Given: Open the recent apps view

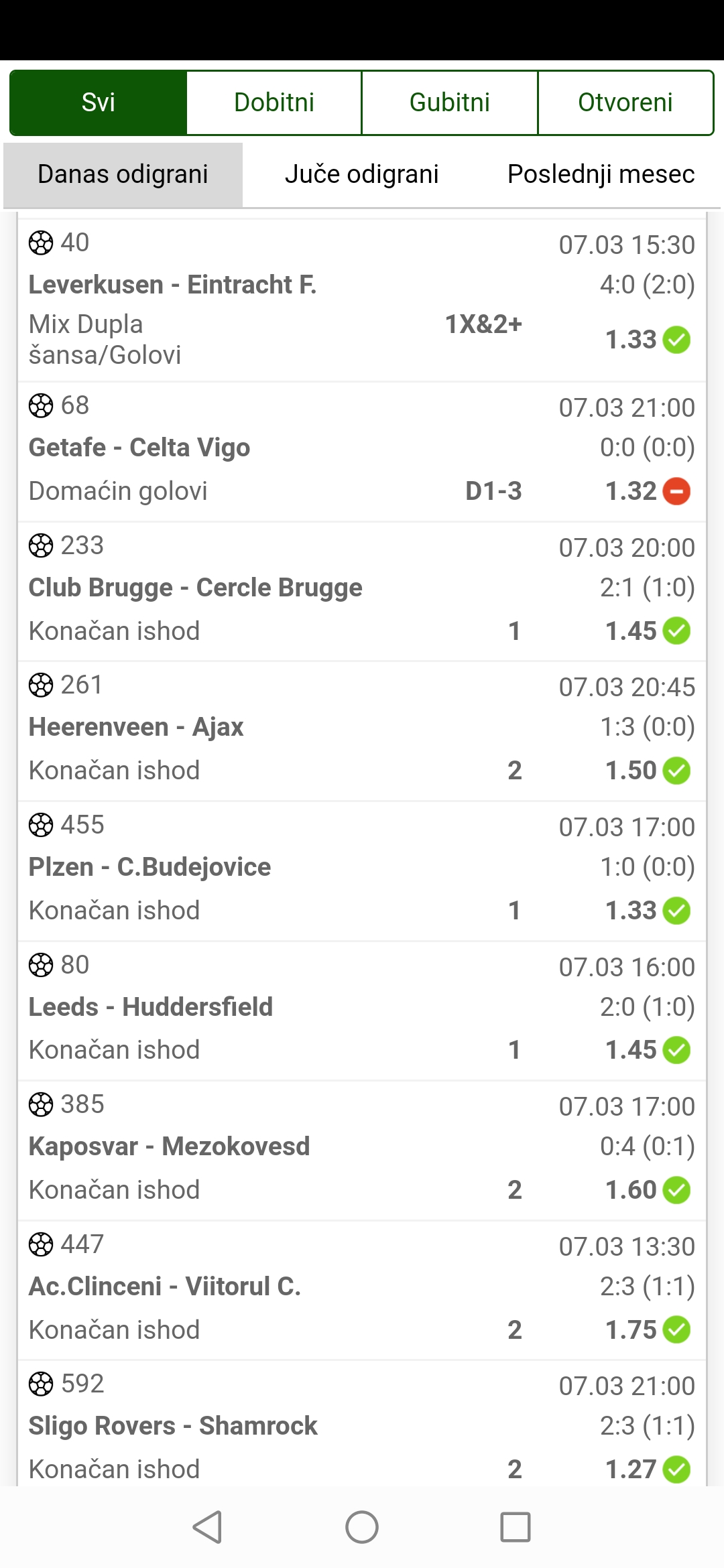Looking at the screenshot, I should tap(516, 1527).
